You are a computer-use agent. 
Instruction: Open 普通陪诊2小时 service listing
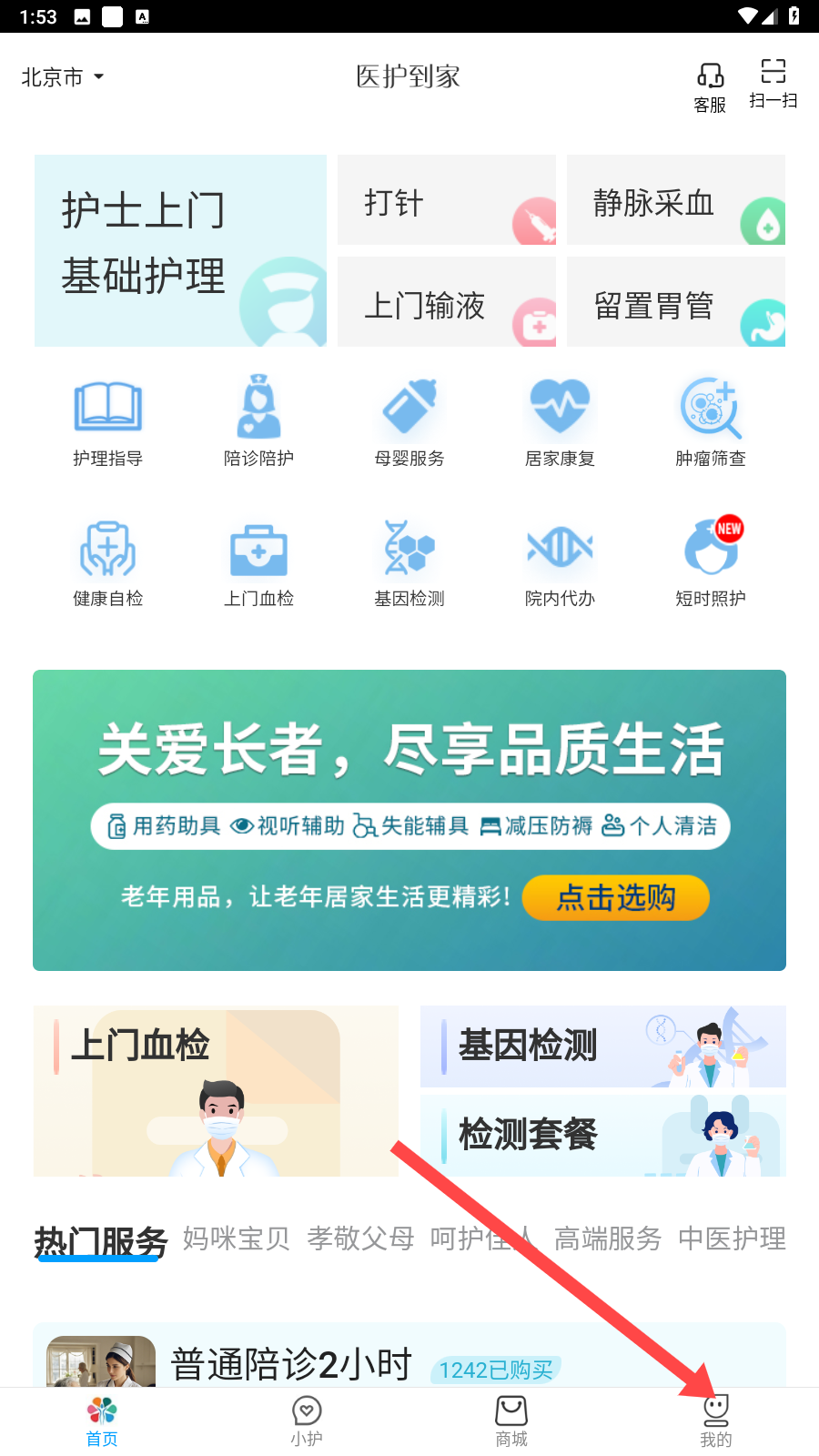click(291, 1363)
